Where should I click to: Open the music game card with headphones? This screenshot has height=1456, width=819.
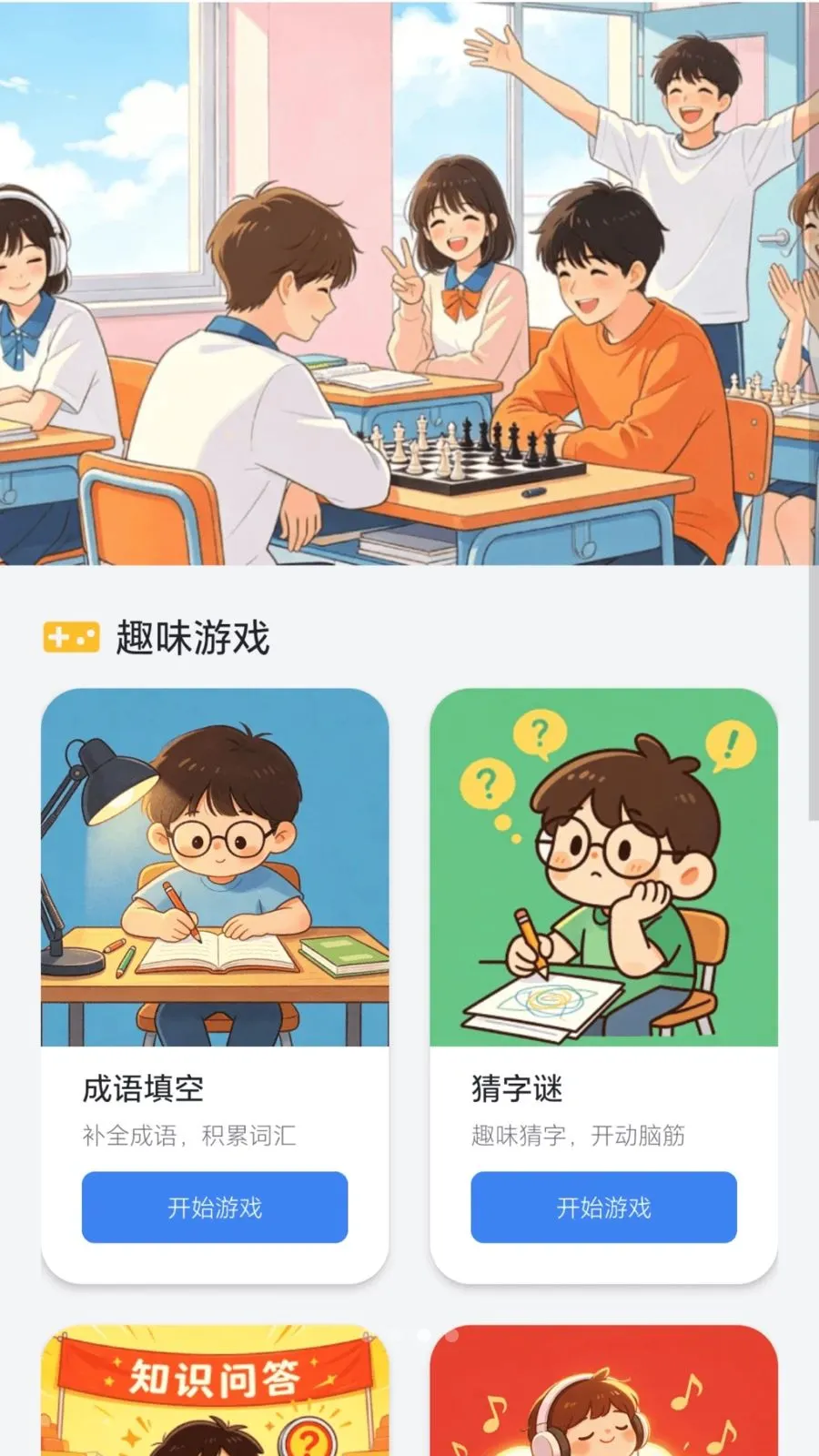603,1390
